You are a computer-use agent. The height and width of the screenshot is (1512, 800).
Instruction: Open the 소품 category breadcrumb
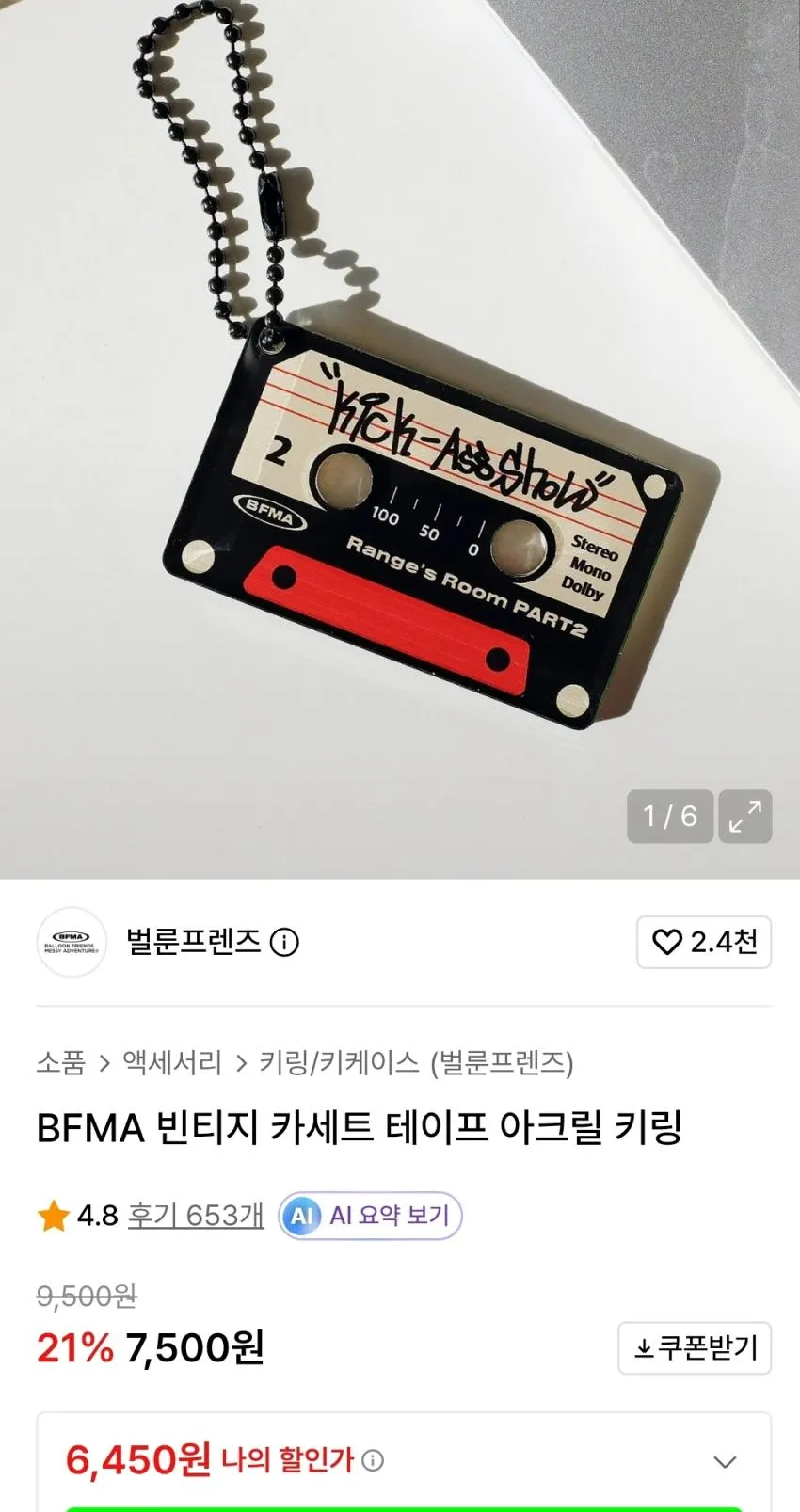coord(60,1063)
